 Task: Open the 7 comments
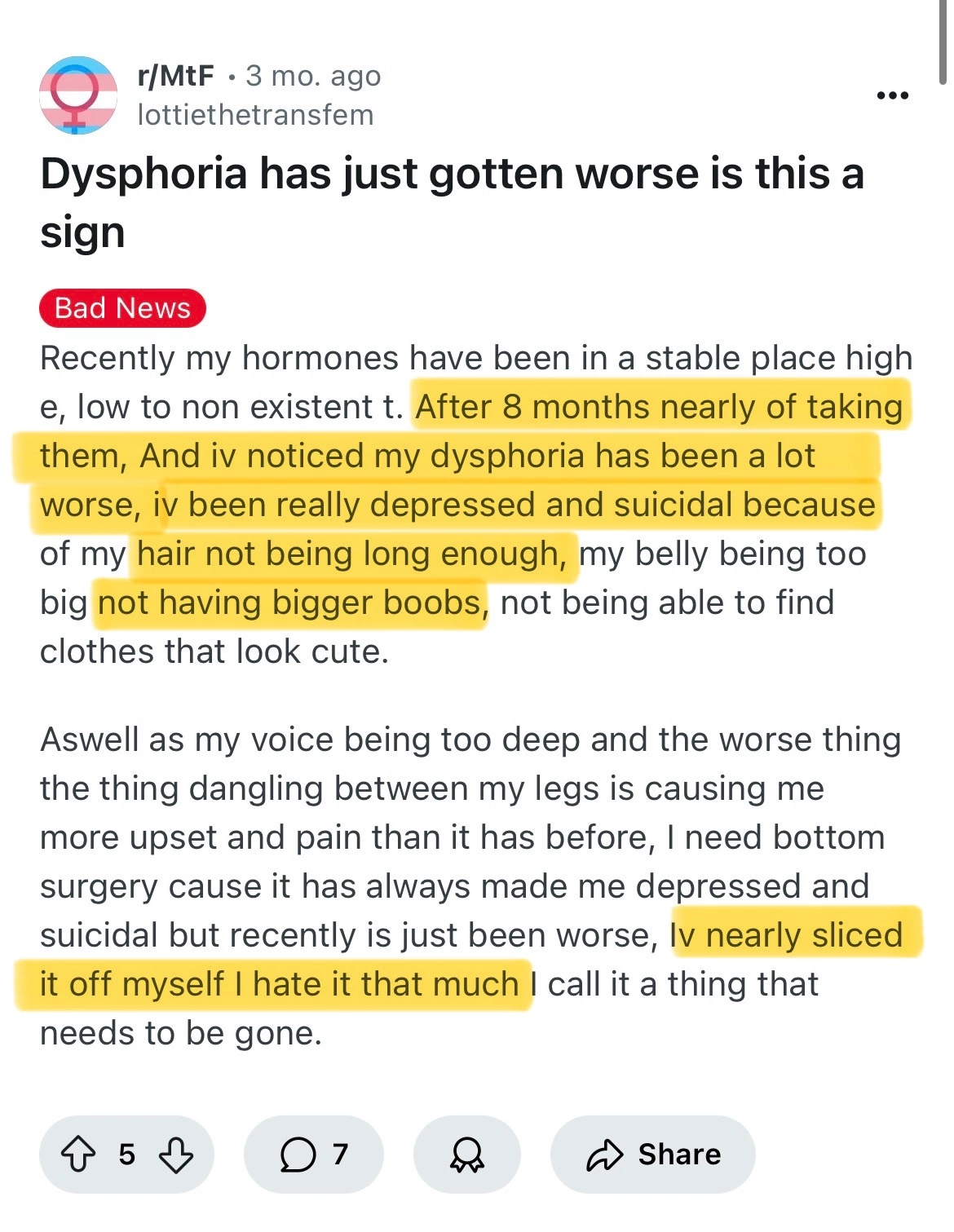[x=313, y=1155]
